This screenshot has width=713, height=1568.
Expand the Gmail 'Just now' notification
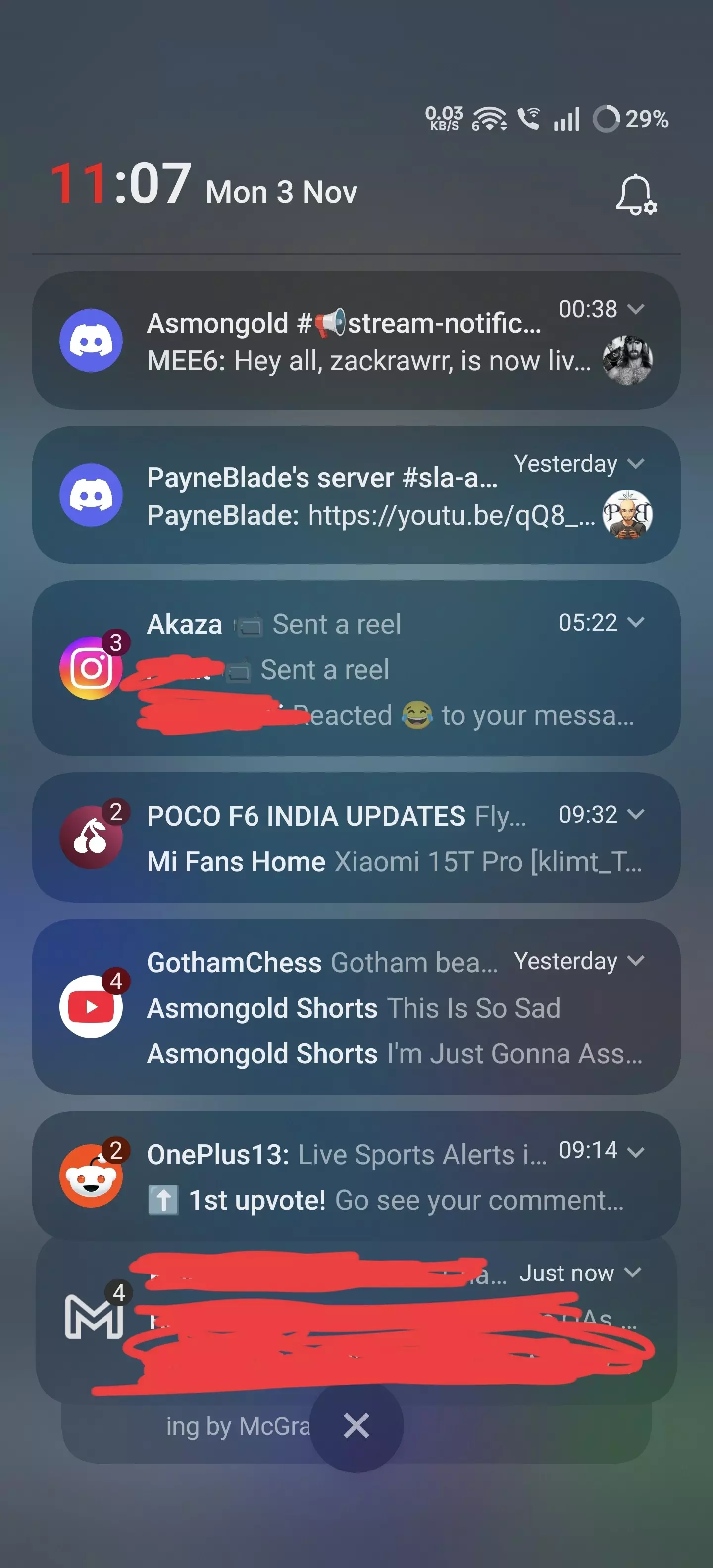coord(633,1272)
